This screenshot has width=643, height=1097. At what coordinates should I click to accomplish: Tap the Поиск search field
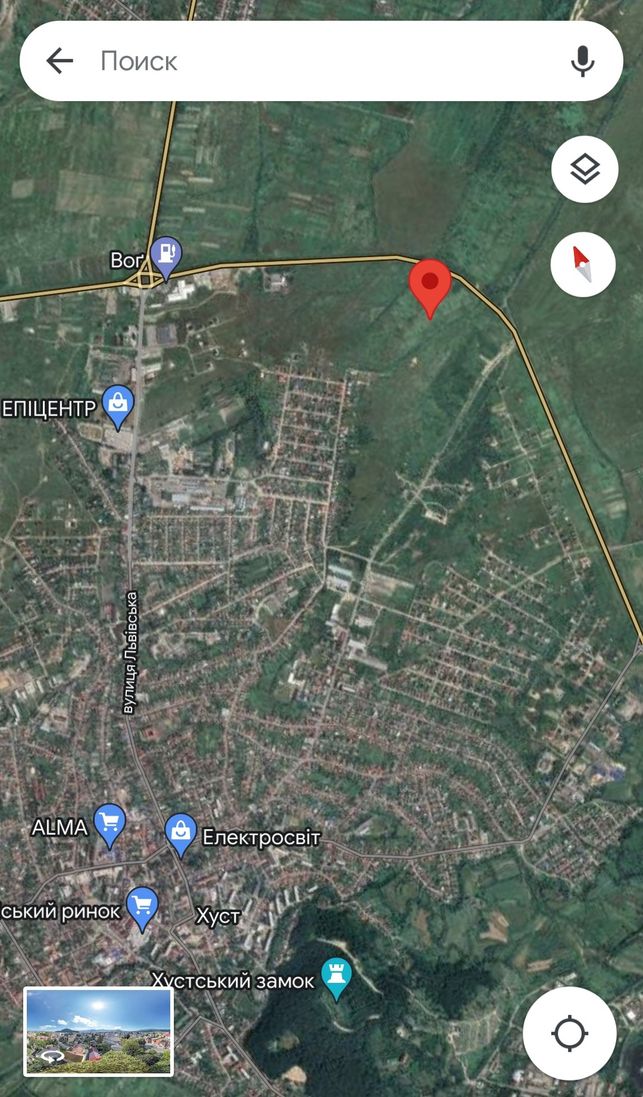pos(320,61)
